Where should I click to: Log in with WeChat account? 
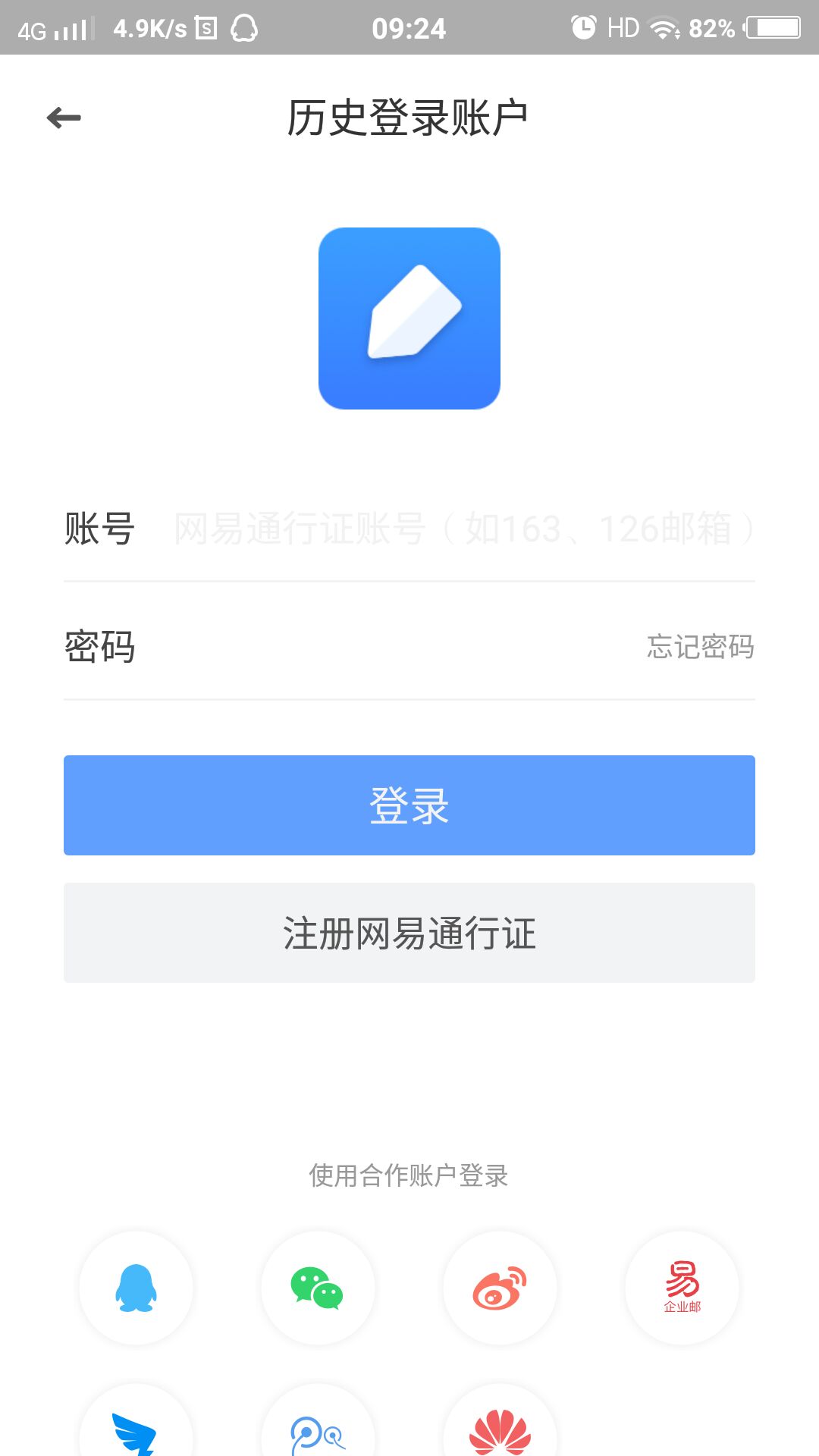(x=317, y=1288)
